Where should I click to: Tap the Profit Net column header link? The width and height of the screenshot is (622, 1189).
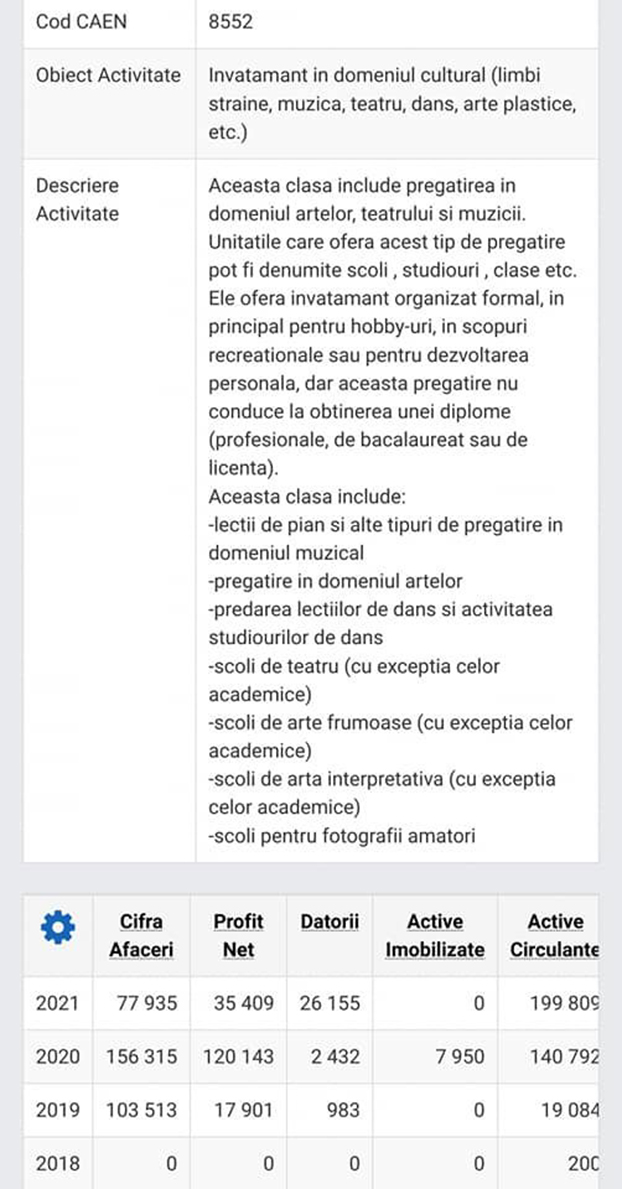238,935
